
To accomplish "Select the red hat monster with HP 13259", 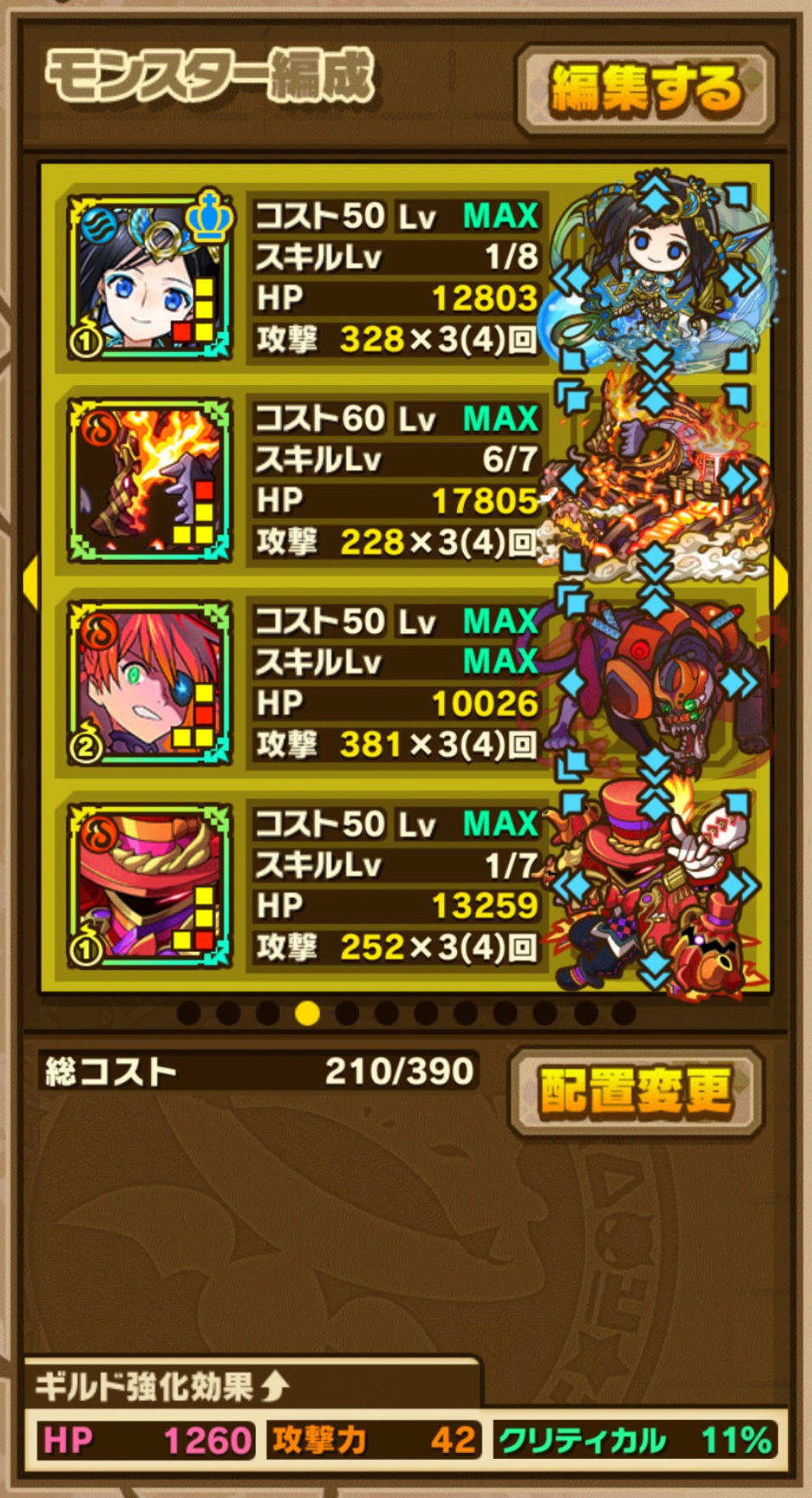I will 149,885.
